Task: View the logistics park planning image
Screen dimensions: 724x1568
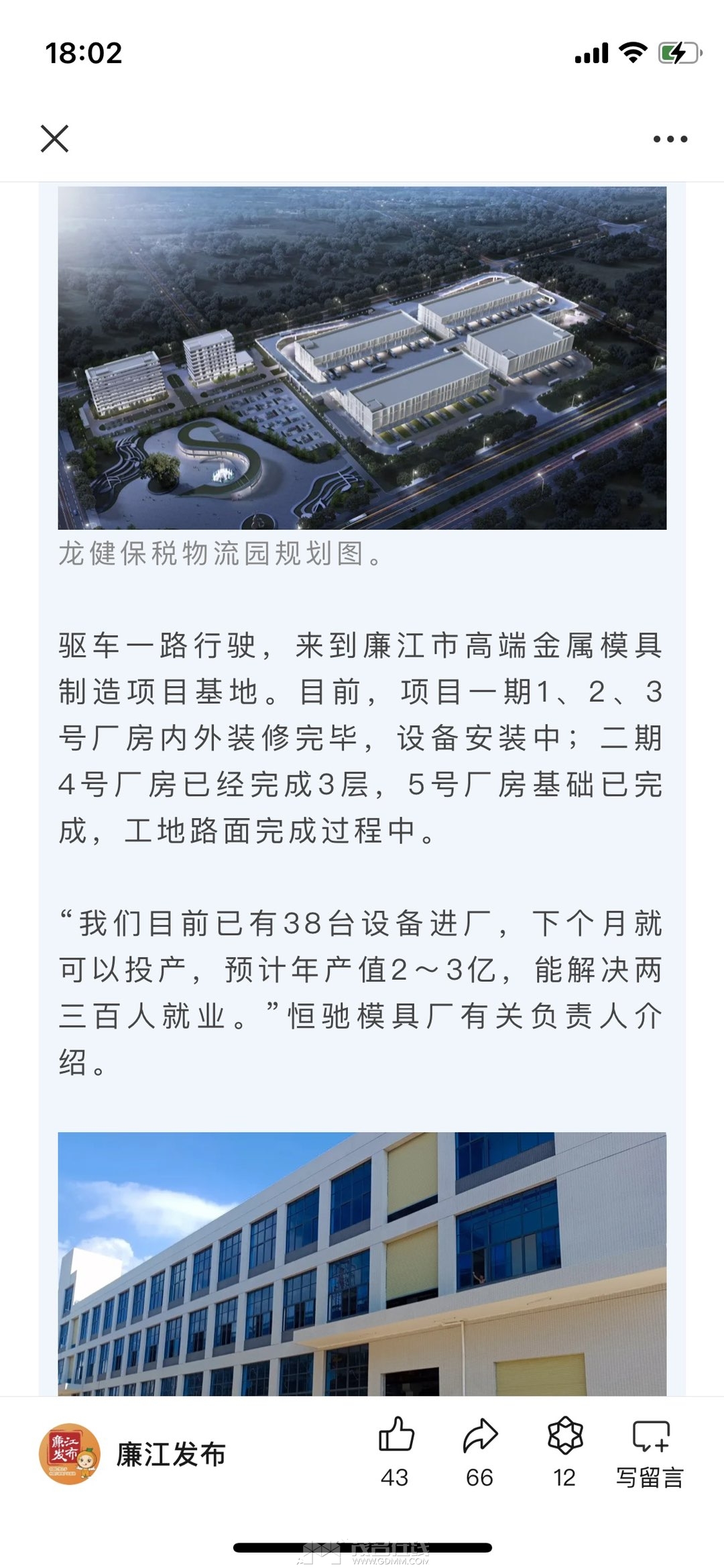Action: [x=362, y=357]
